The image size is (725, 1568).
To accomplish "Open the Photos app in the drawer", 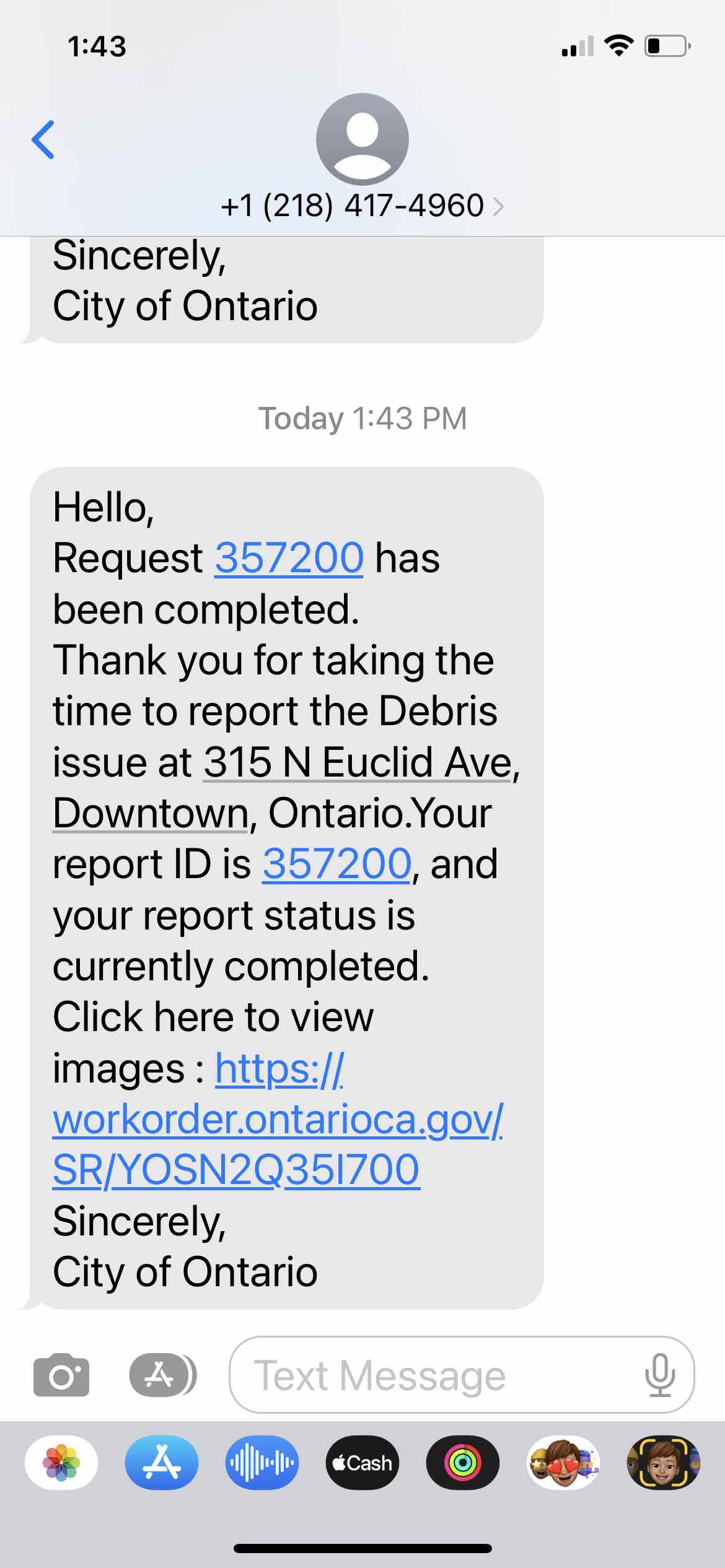I will click(x=61, y=1463).
